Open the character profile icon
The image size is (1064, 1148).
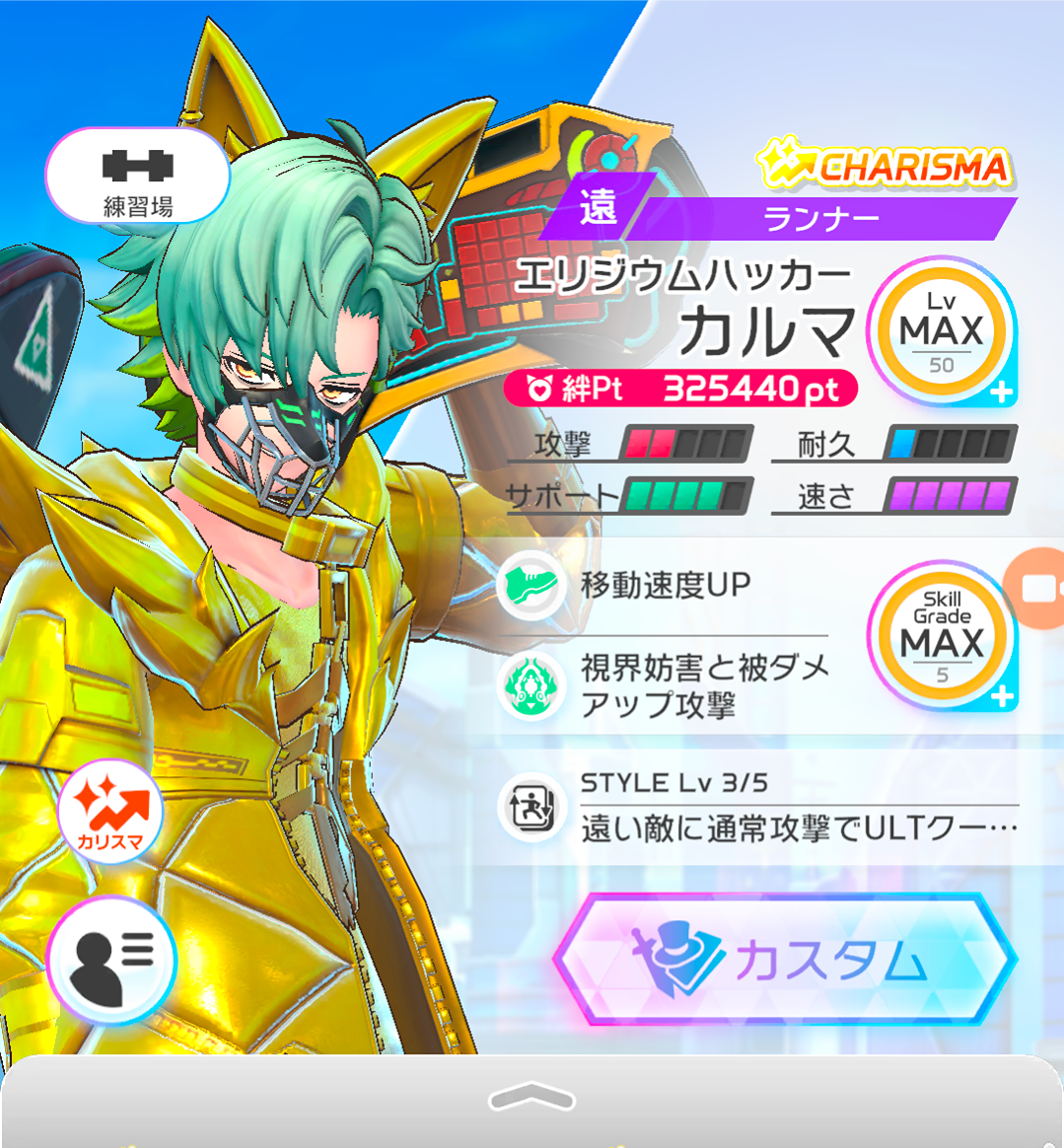tap(110, 960)
